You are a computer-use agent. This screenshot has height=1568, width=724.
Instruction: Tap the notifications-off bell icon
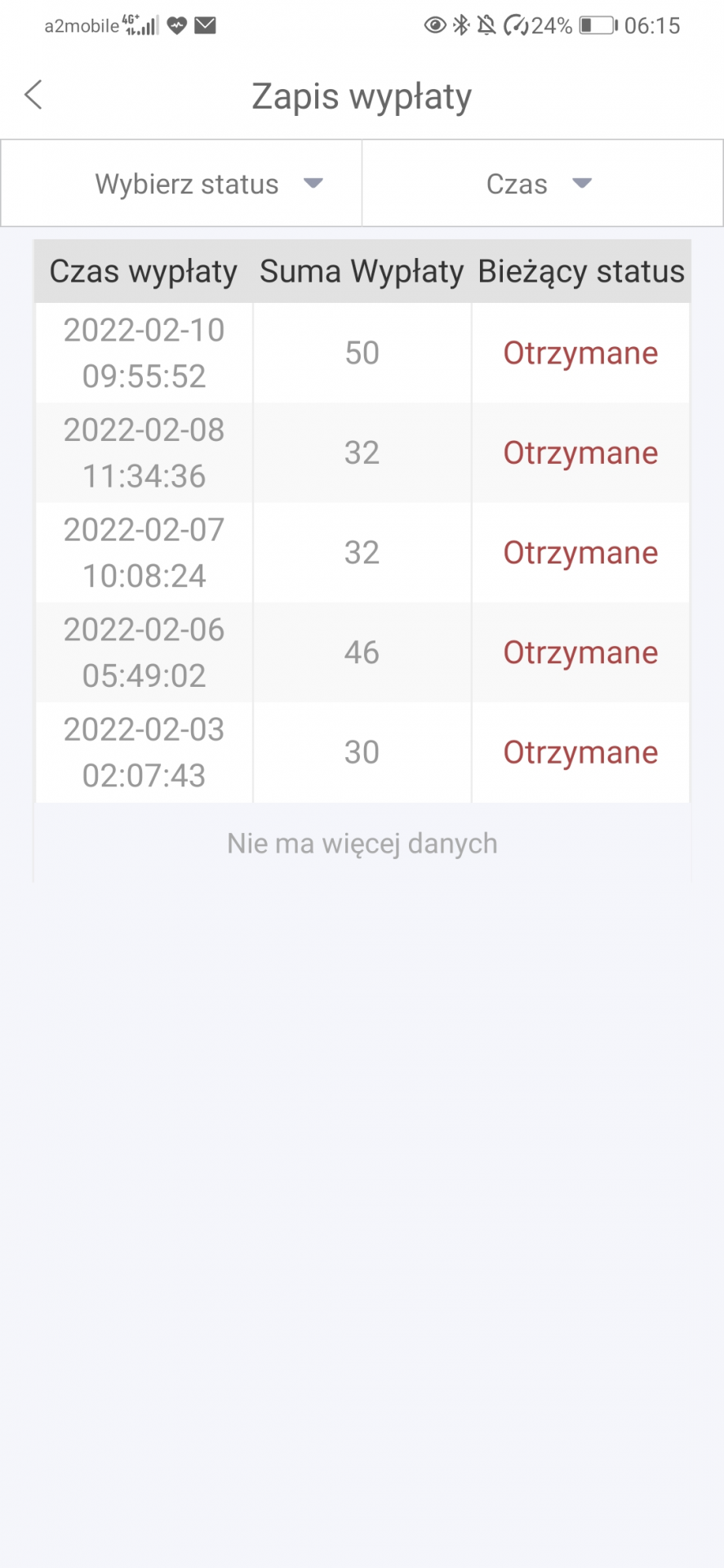(x=488, y=25)
